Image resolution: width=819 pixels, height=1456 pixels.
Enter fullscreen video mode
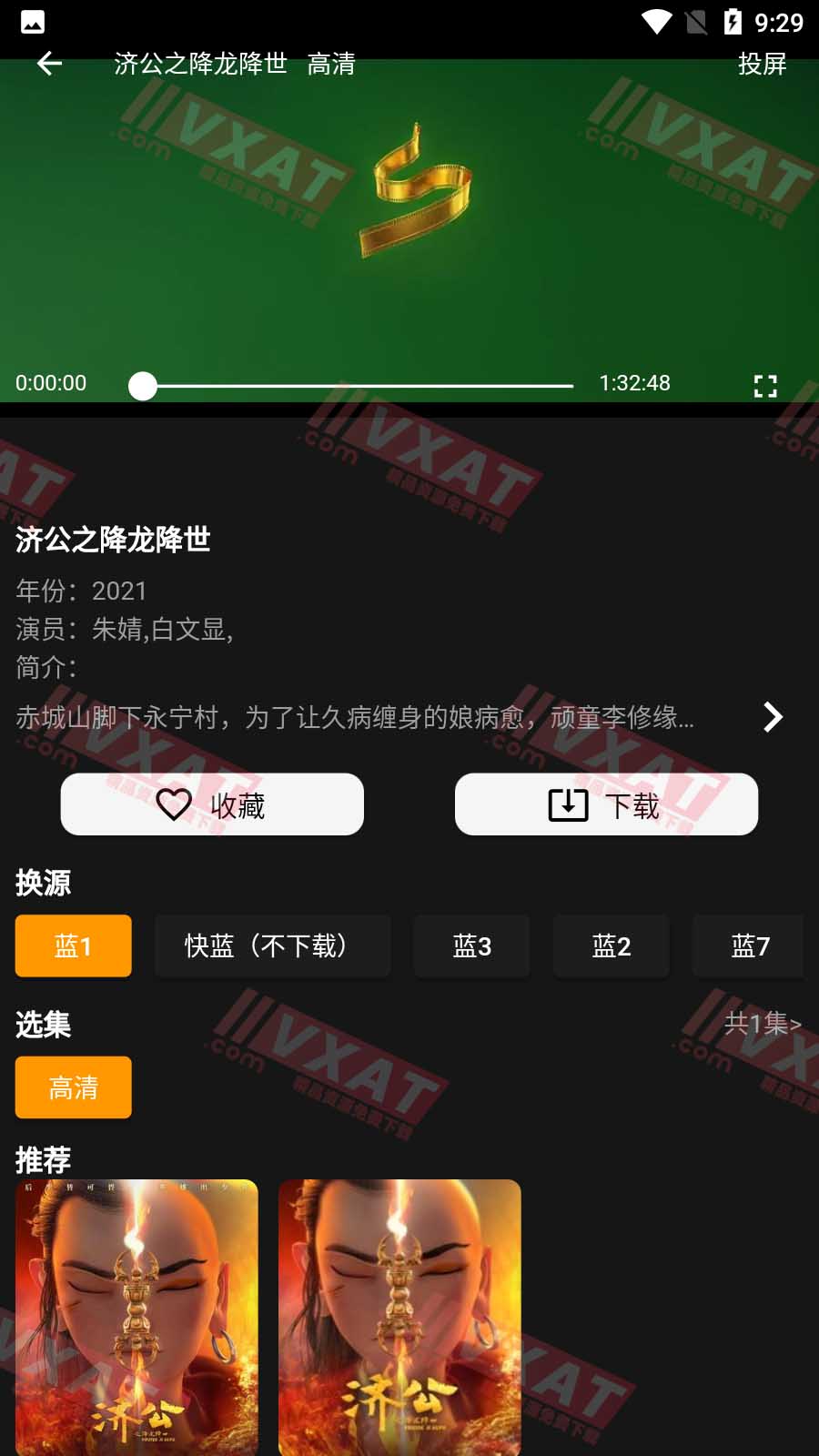(765, 386)
